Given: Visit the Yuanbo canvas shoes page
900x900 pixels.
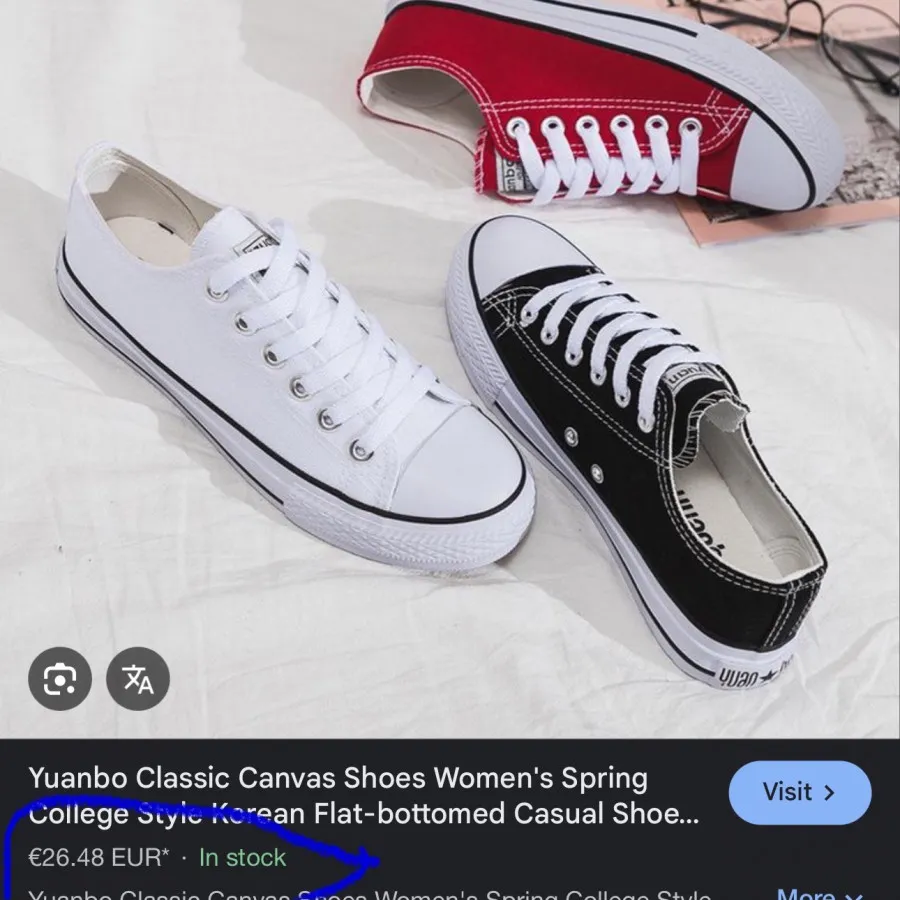Looking at the screenshot, I should click(x=799, y=792).
